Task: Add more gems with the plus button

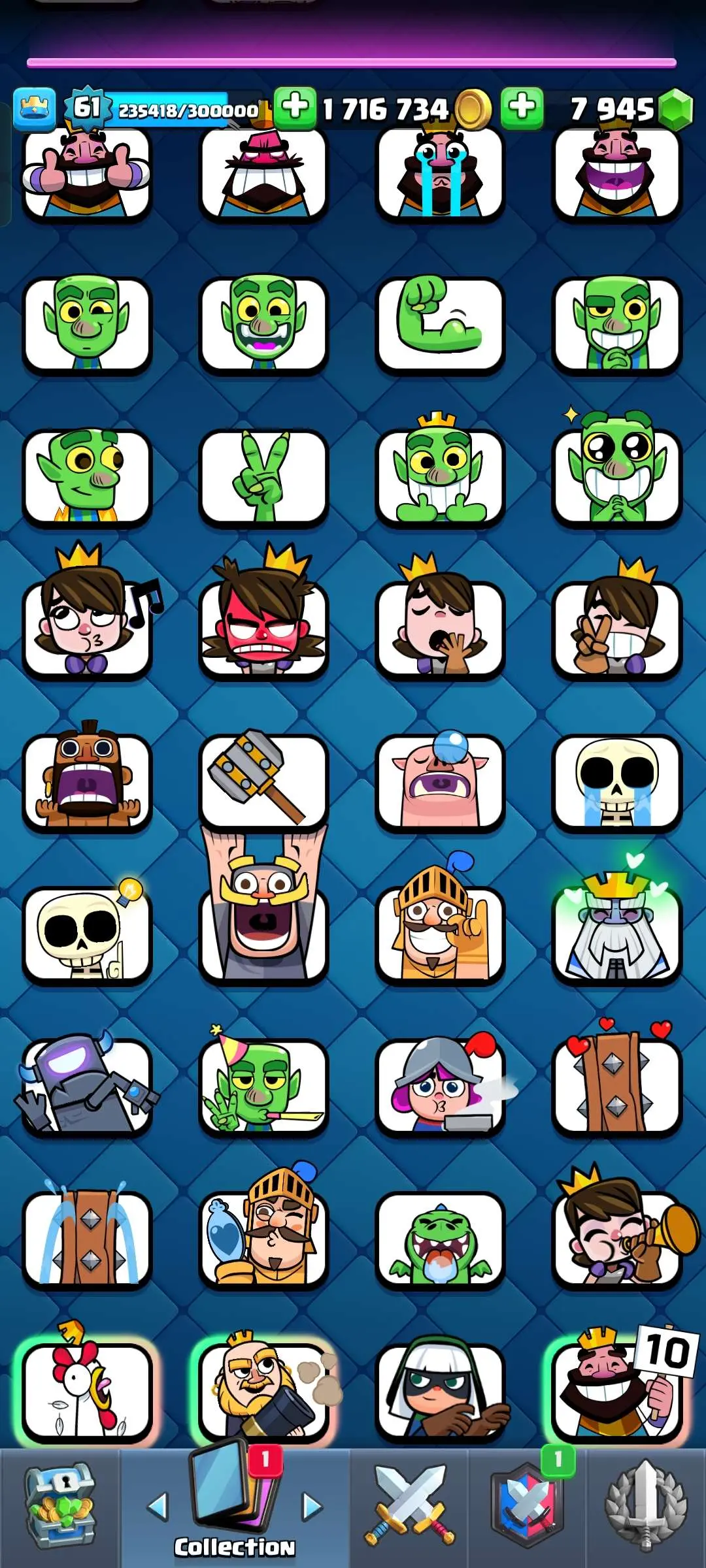Action: point(522,107)
